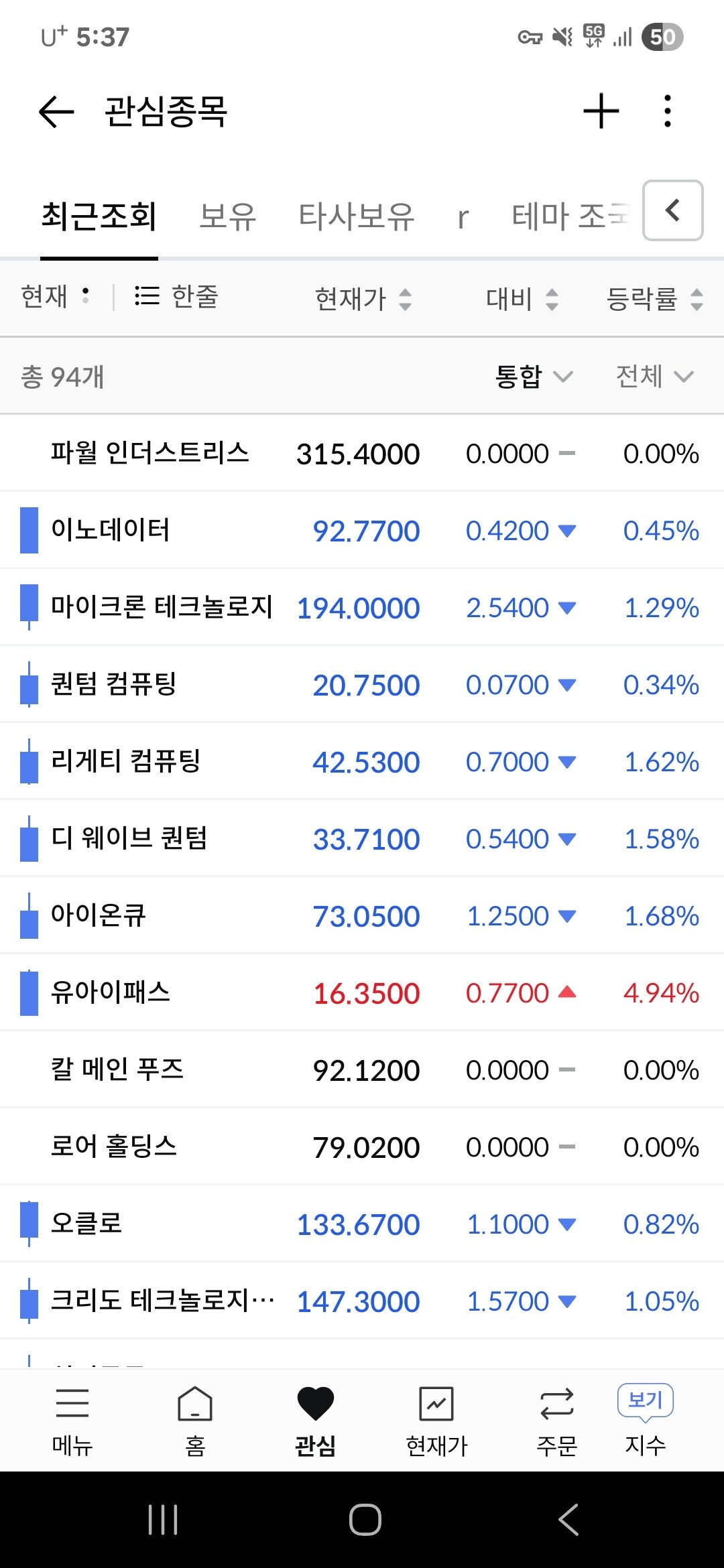The image size is (724, 1568).
Task: Sort the list by 등락률
Action: click(655, 299)
